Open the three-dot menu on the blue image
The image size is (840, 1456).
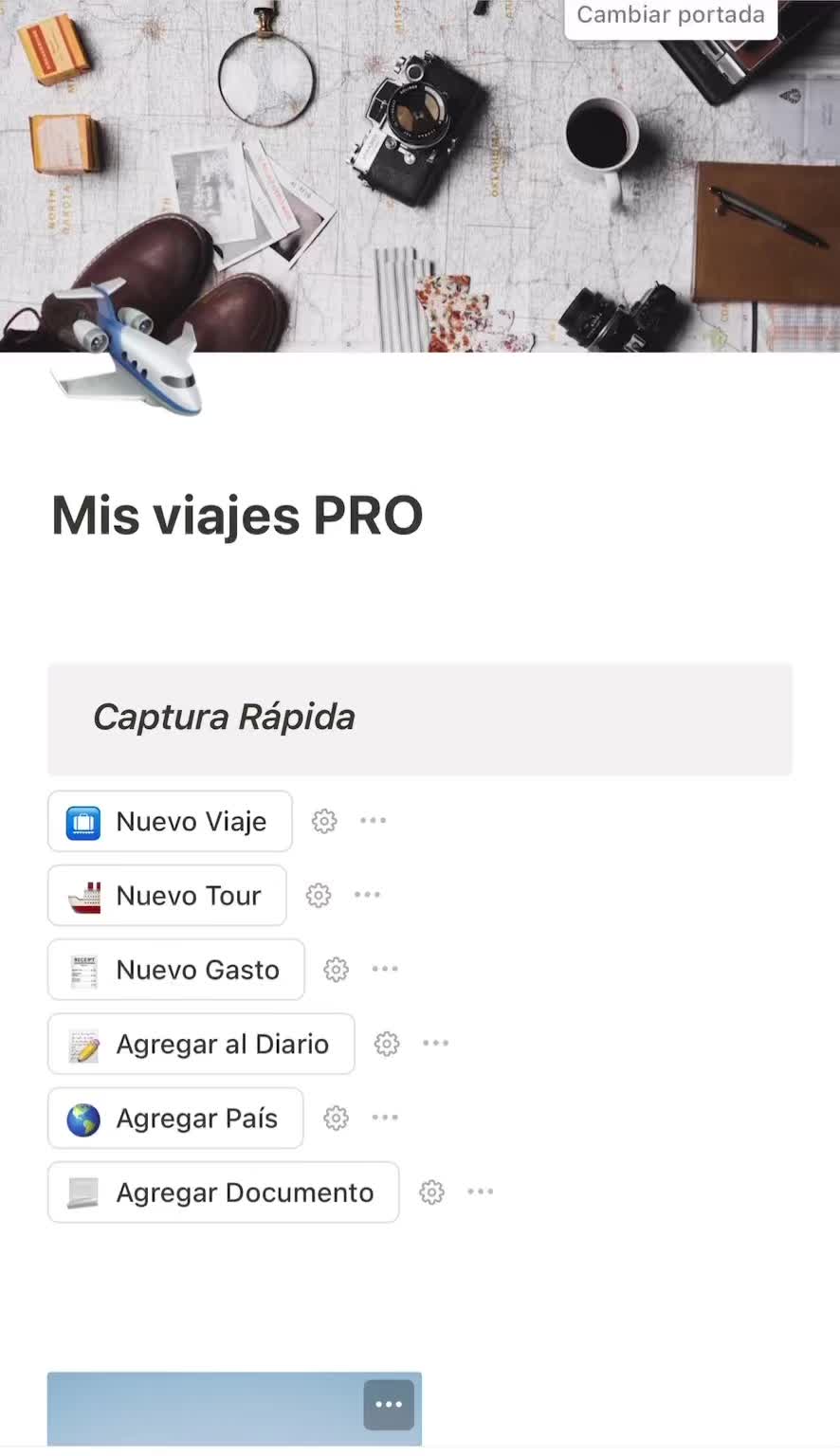click(389, 1405)
